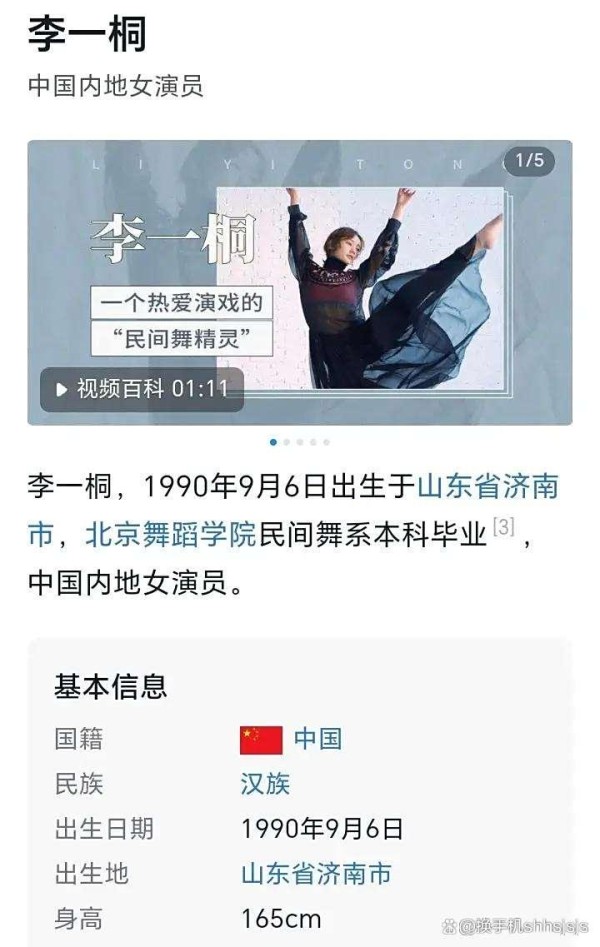Screen dimensions: 600x947
Task: Open the 中国 nationality link
Action: coord(317,739)
